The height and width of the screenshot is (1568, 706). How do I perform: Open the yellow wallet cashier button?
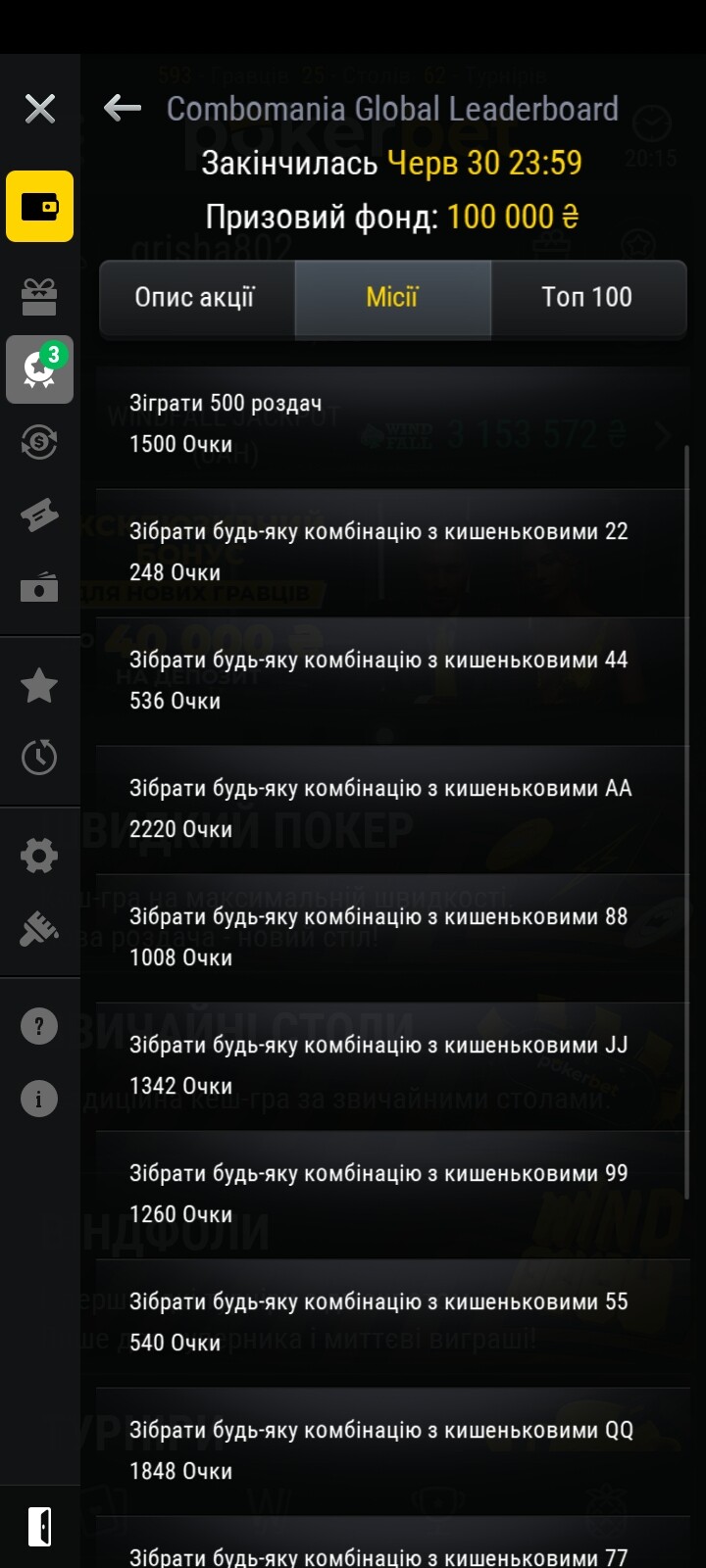[x=39, y=206]
